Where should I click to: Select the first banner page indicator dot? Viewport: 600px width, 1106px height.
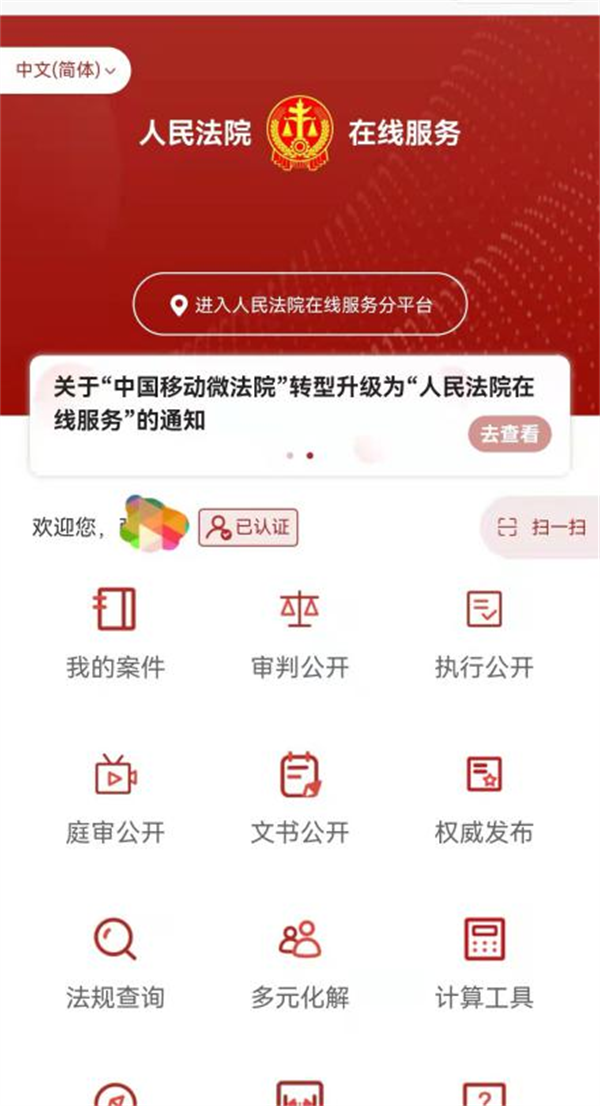tap(290, 455)
